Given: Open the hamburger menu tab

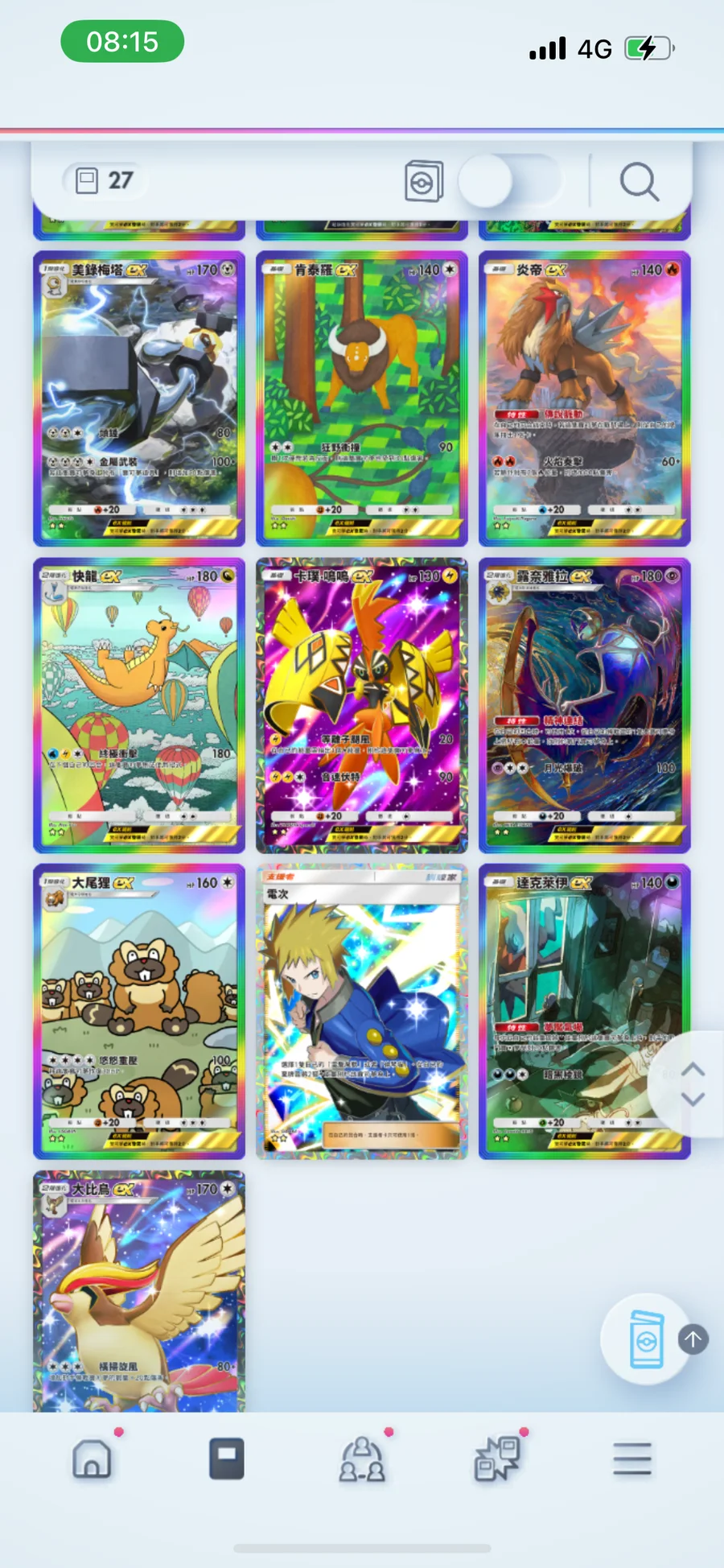Looking at the screenshot, I should click(x=632, y=1459).
